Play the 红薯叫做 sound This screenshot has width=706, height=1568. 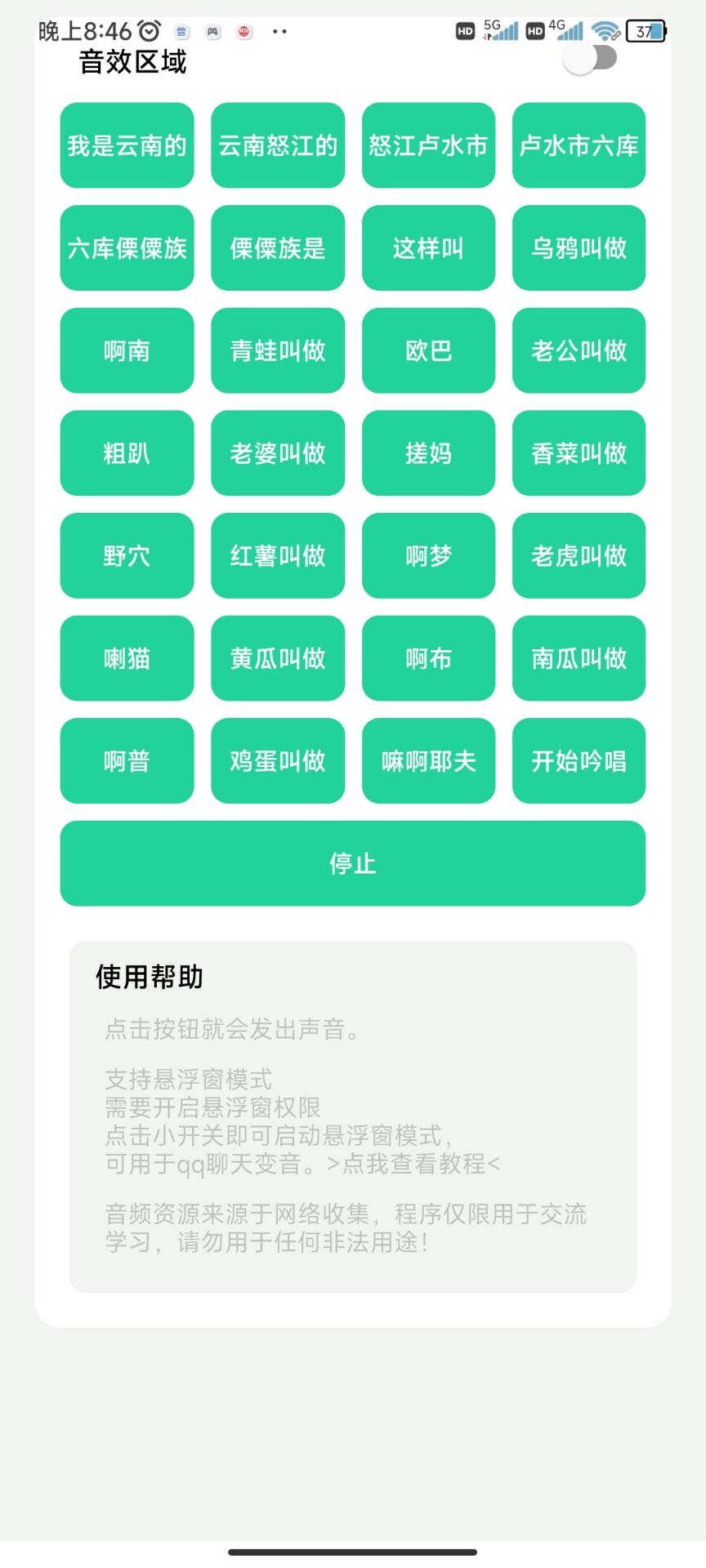[277, 555]
